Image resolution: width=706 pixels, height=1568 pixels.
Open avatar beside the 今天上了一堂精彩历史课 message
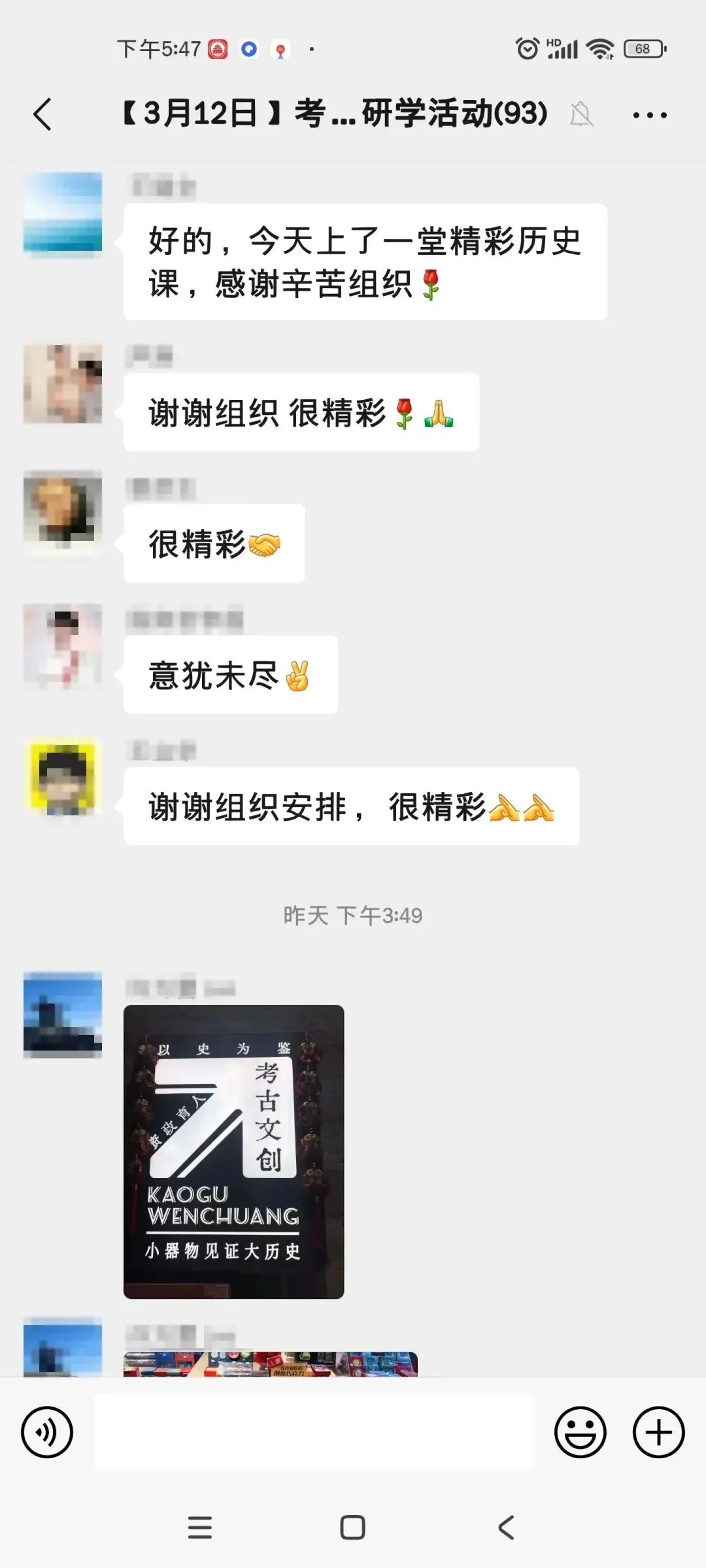[63, 212]
